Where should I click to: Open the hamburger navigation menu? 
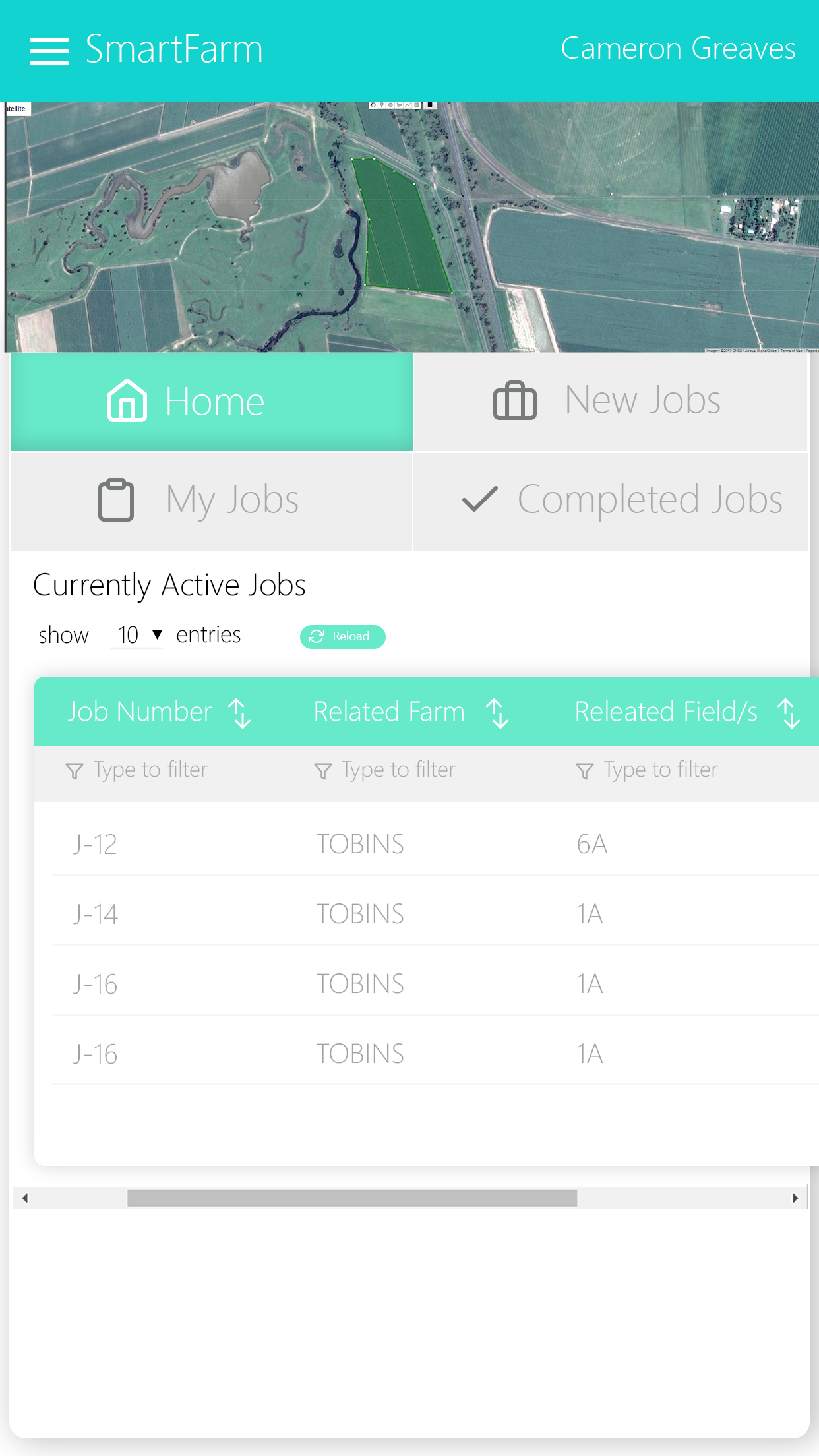pos(49,51)
